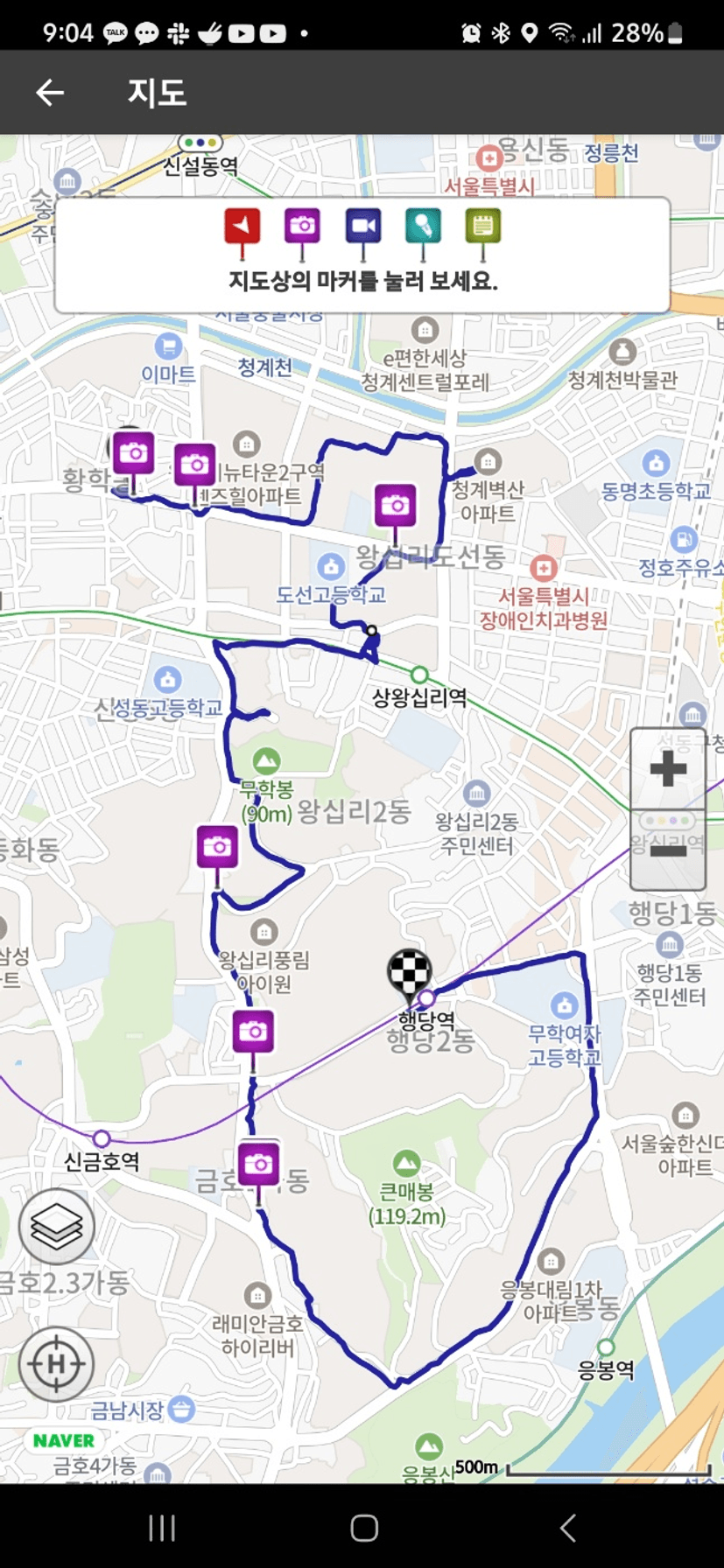Open leftmost photo marker at 황학동
Image resolution: width=724 pixels, height=1568 pixels.
pyautogui.click(x=133, y=452)
